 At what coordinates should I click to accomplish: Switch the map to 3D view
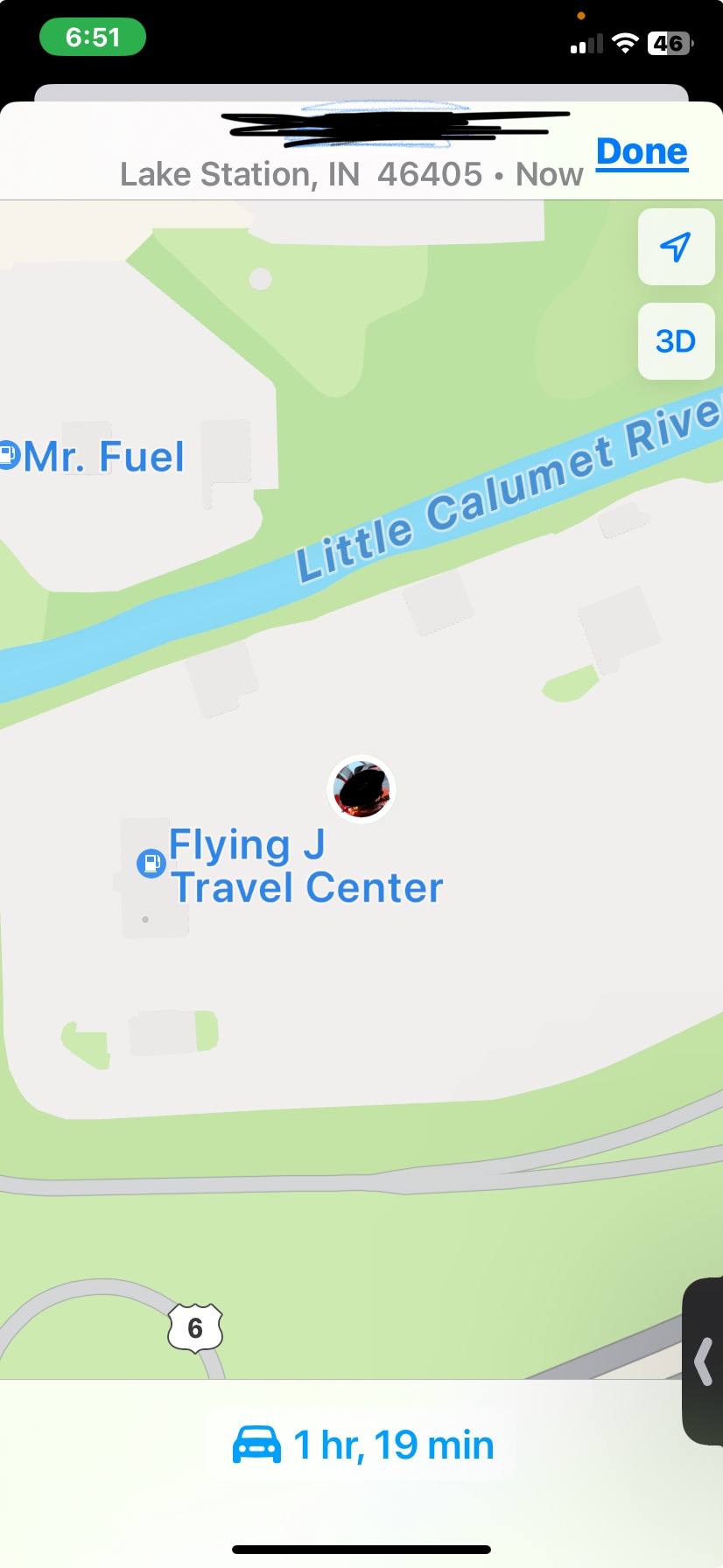pos(676,341)
